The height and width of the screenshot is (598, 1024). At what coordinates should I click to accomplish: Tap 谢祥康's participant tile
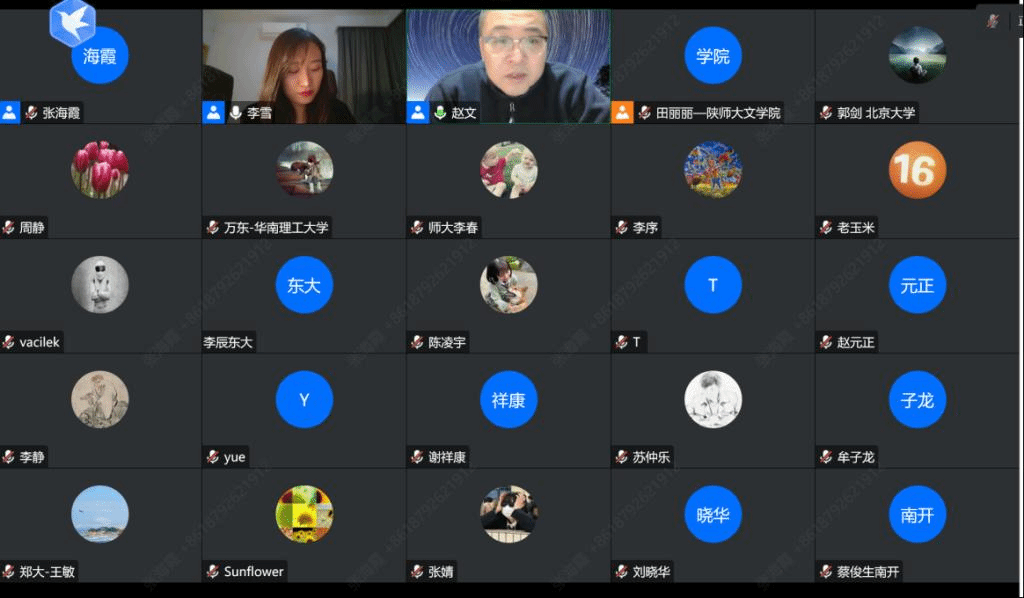pos(508,410)
